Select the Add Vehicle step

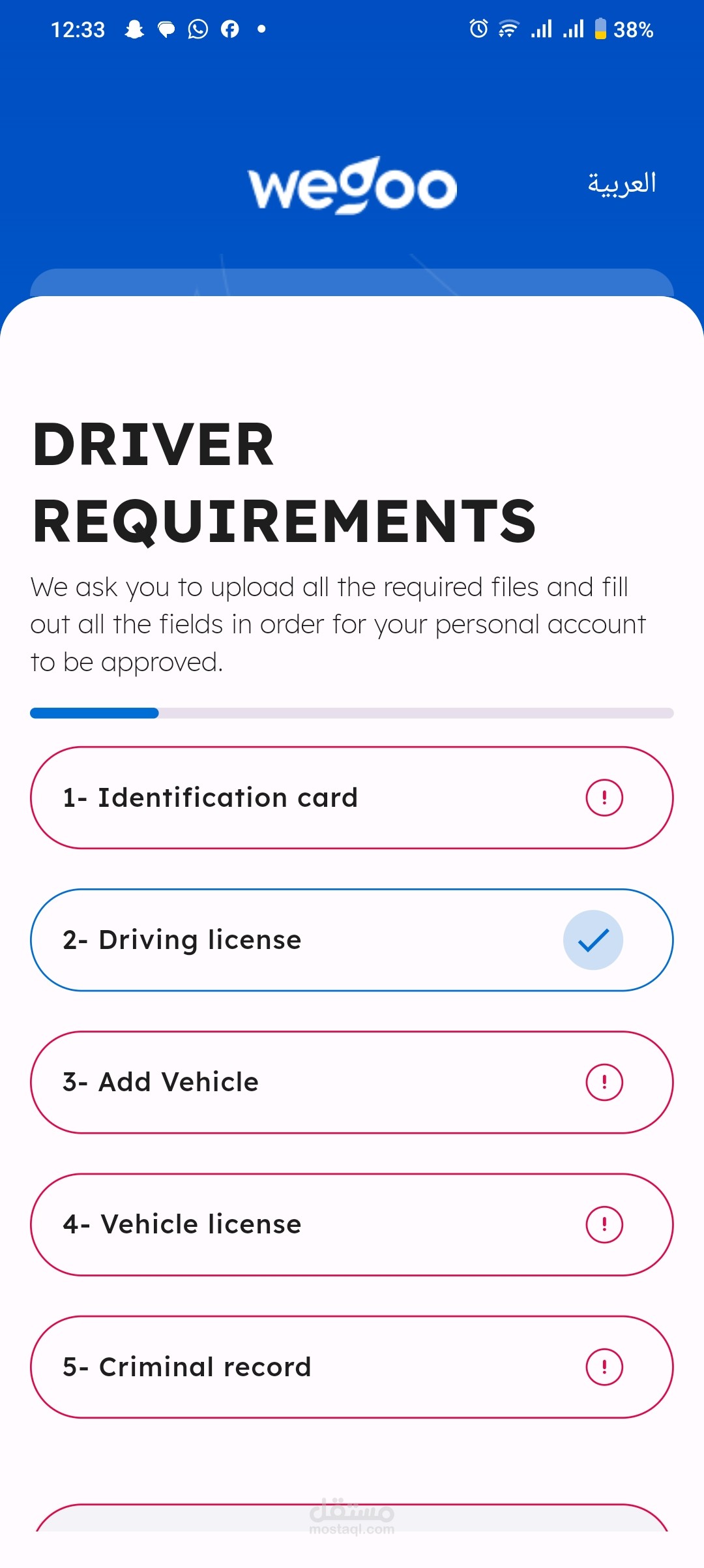tap(351, 1082)
